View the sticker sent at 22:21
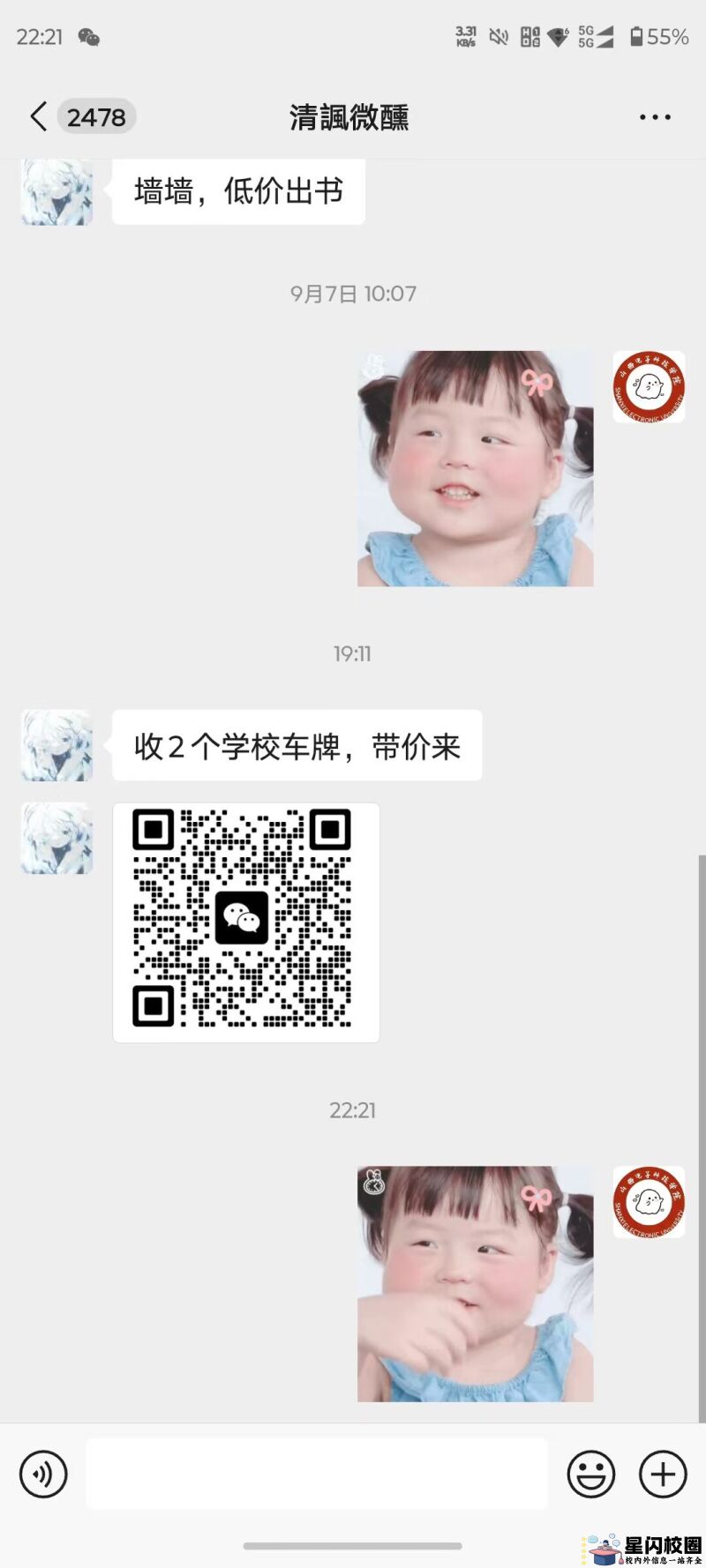The height and width of the screenshot is (1568, 706). pyautogui.click(x=475, y=1284)
